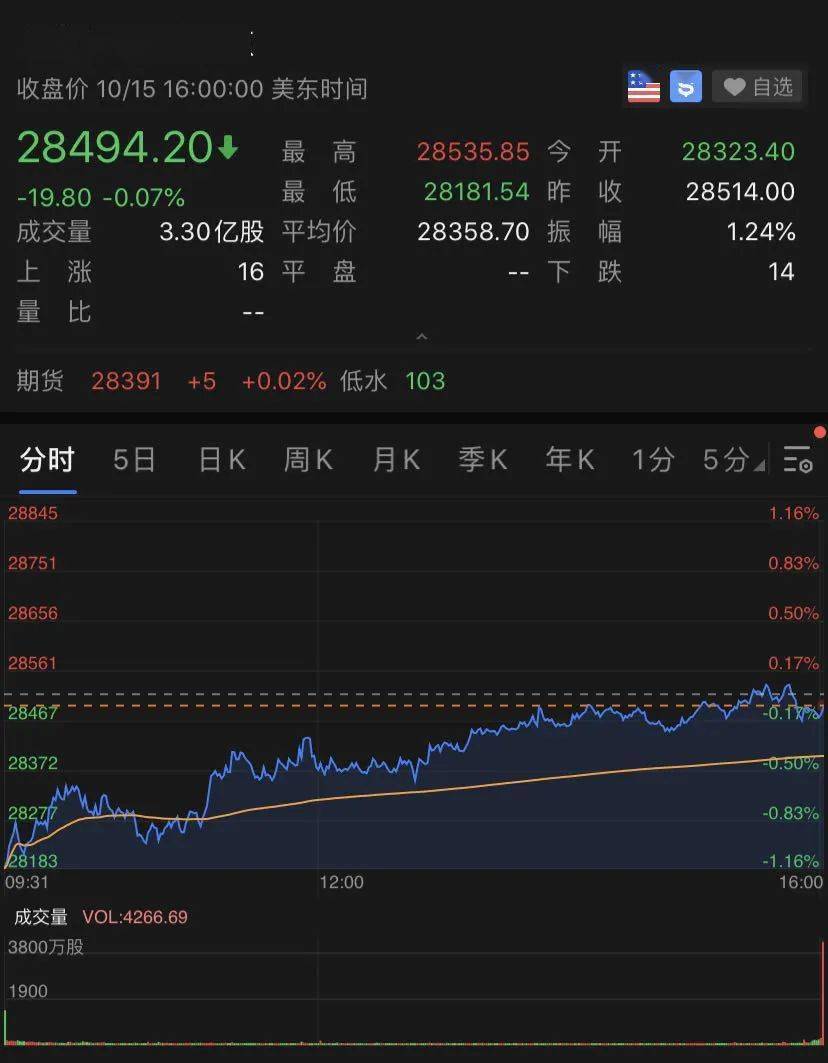
Task: Click the green down arrow beside 28494.20
Action: pos(228,147)
